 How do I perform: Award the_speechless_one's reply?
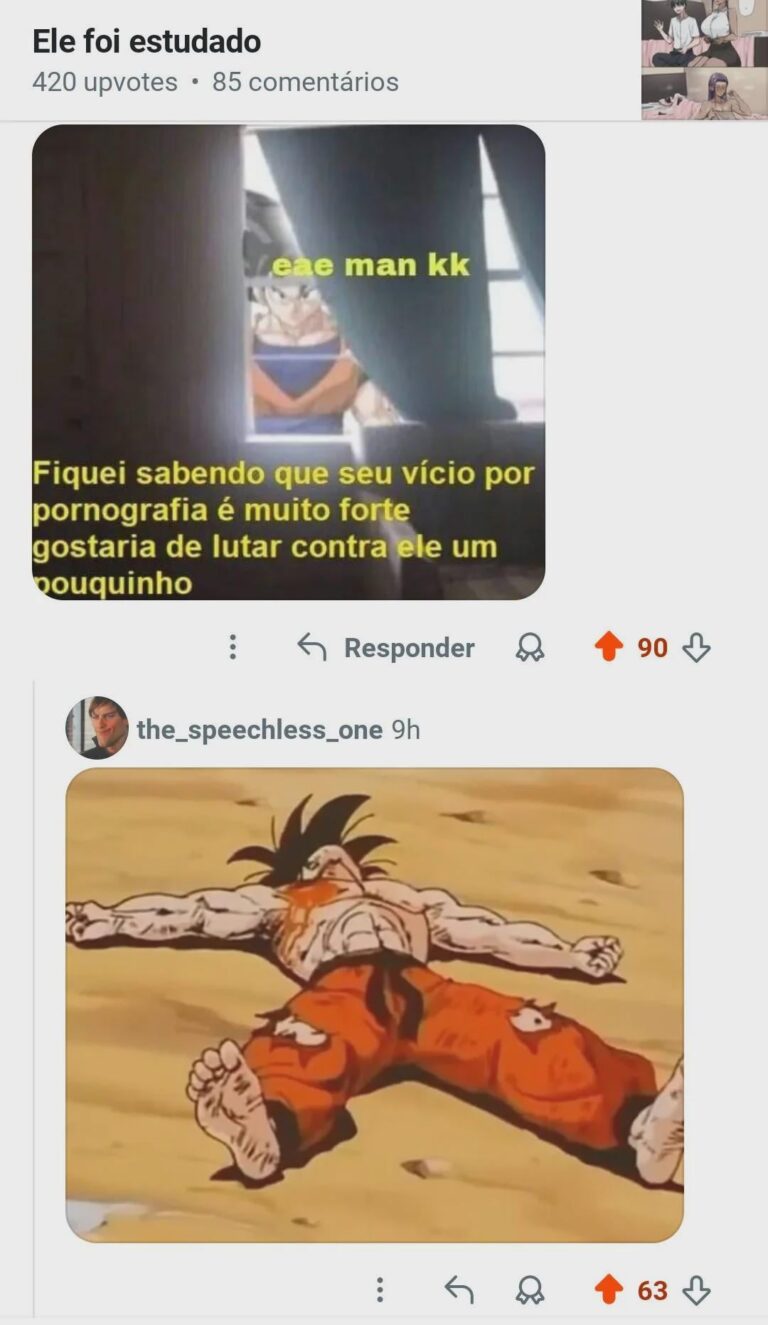point(530,1290)
